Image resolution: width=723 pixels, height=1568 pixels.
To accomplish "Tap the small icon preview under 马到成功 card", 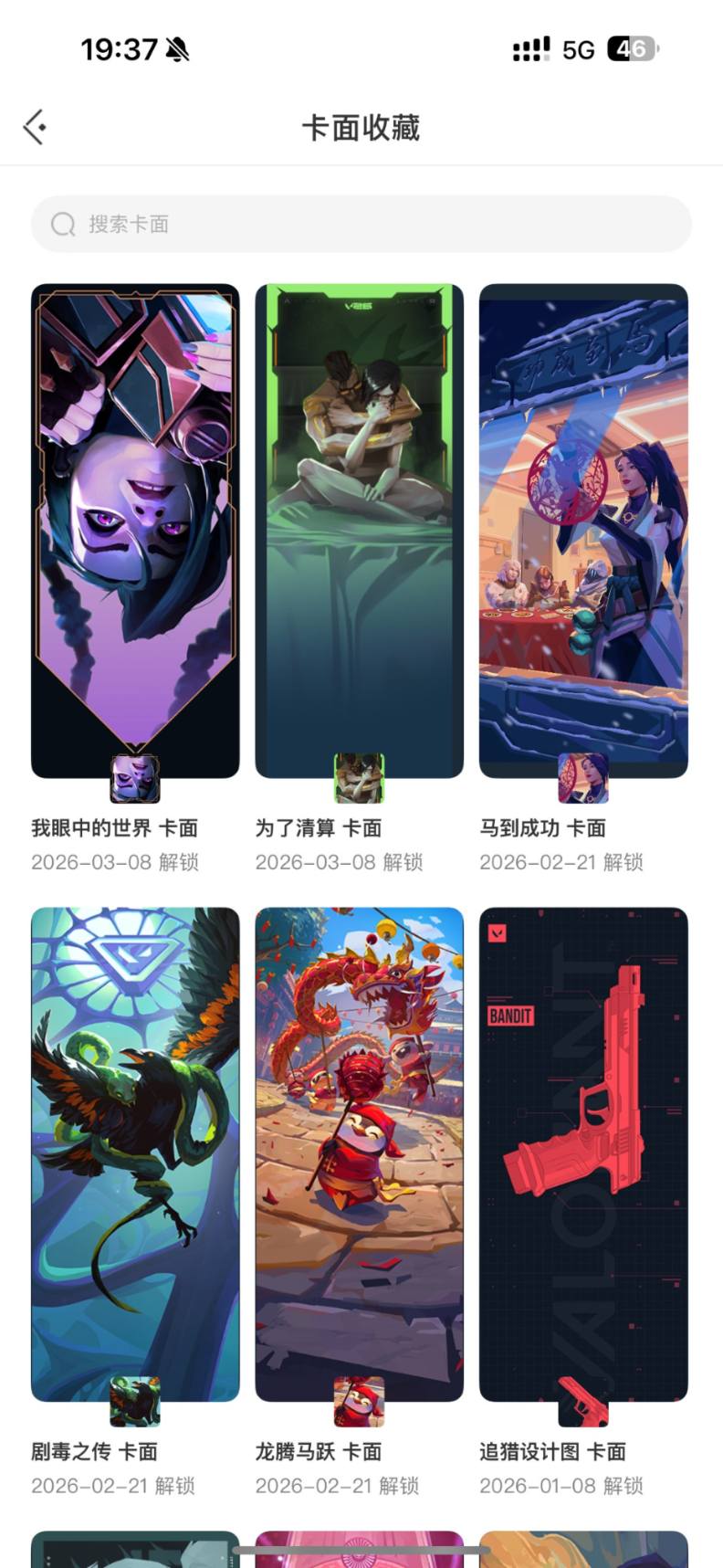I will pos(584,778).
